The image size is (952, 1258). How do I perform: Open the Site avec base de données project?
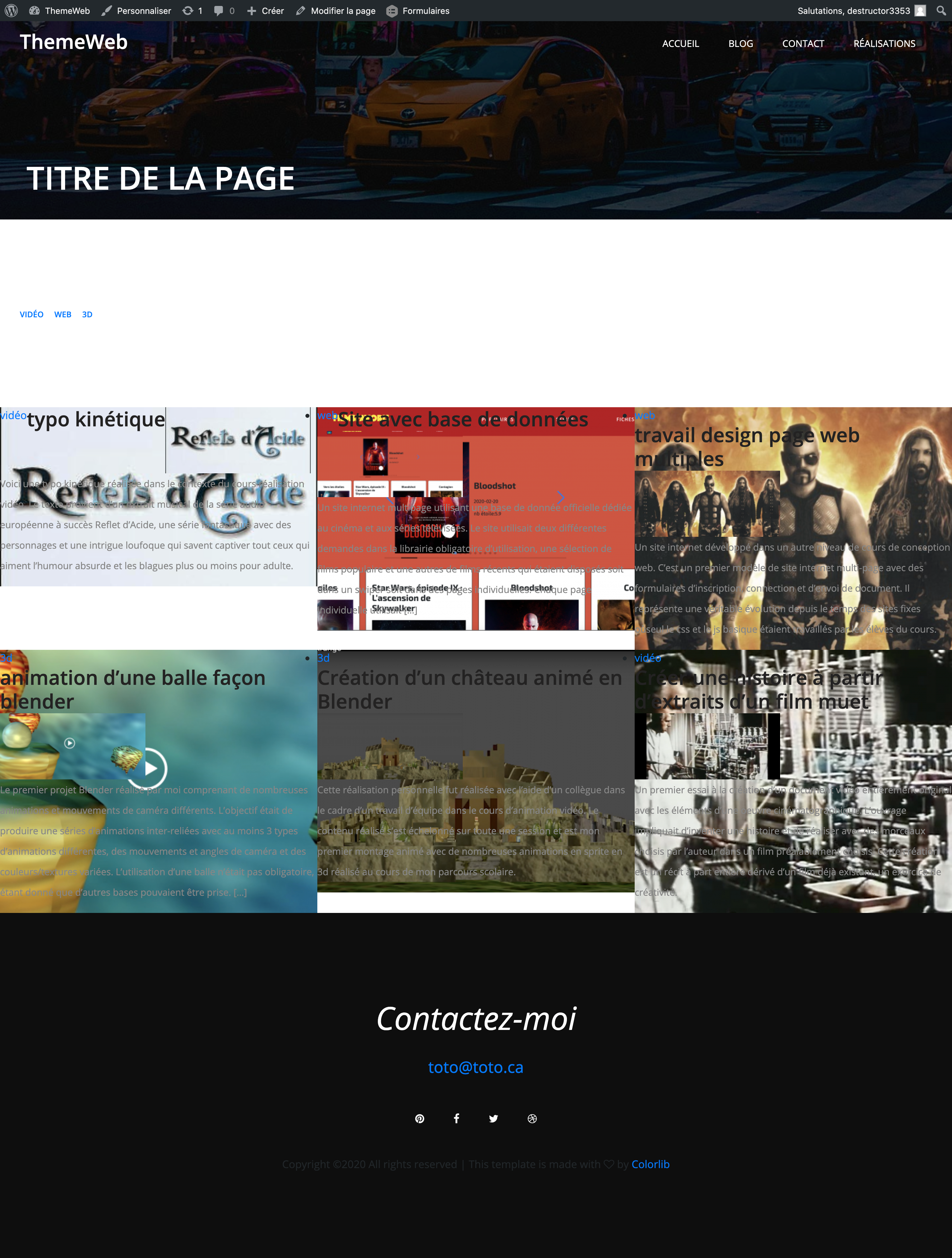[462, 420]
